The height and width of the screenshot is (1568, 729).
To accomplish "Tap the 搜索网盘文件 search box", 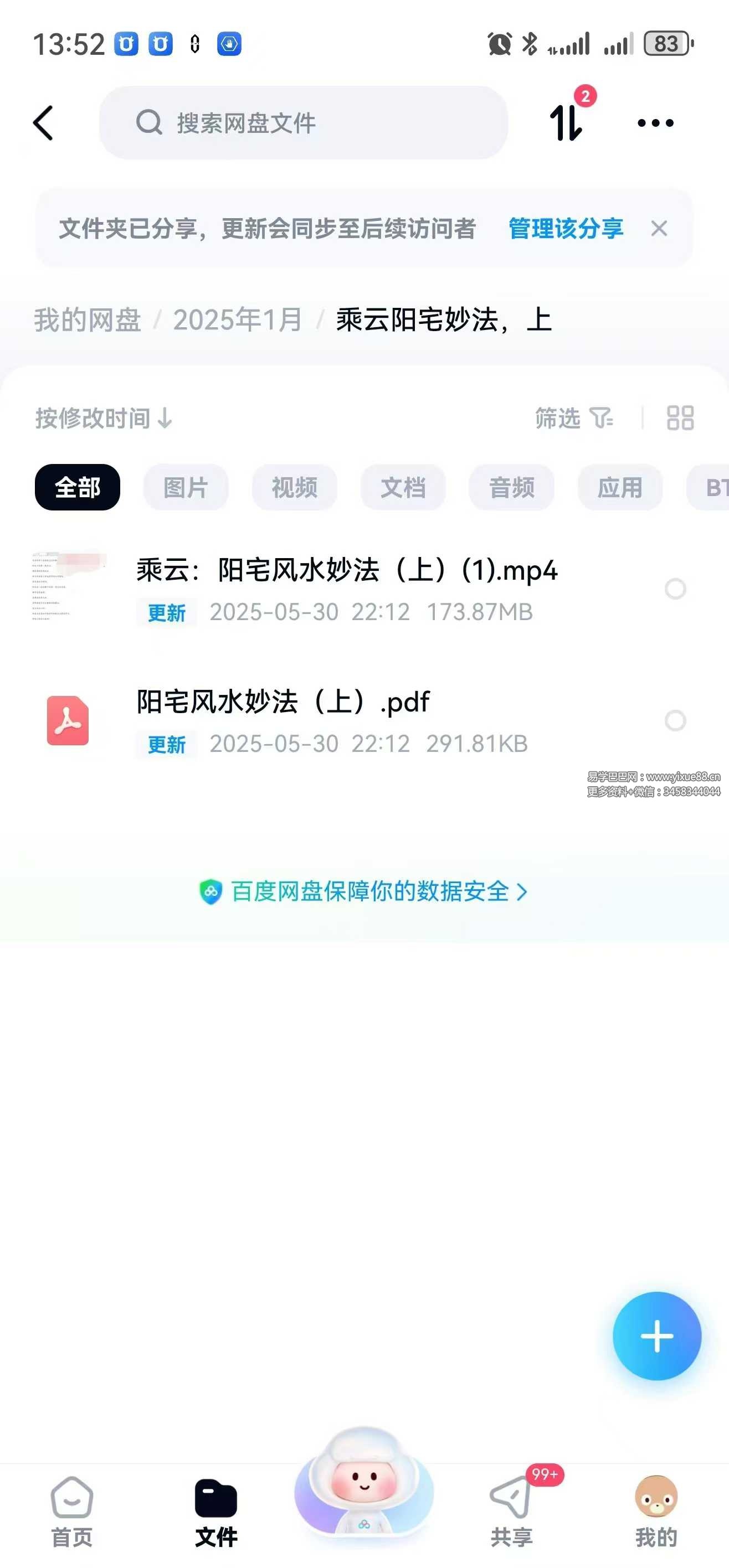I will [x=304, y=123].
